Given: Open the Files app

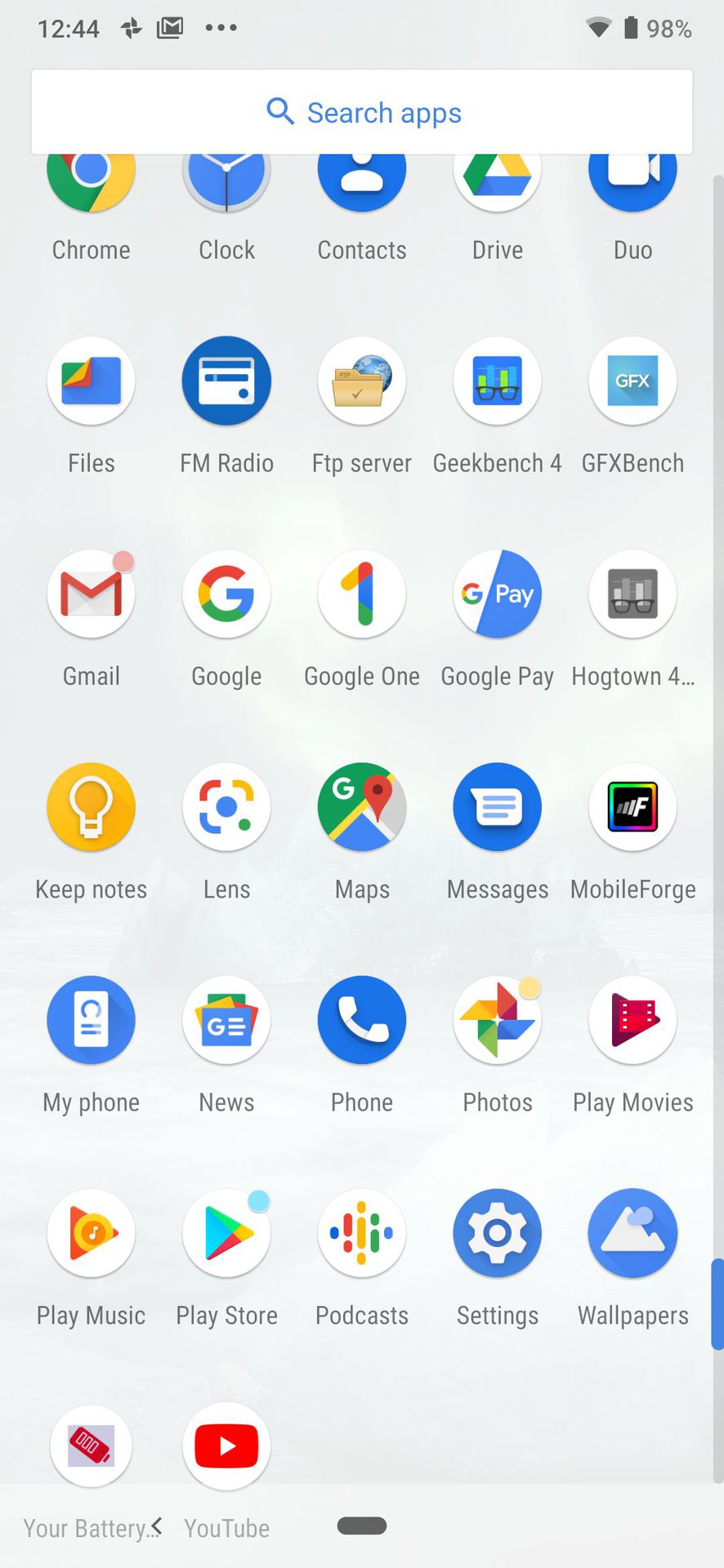Looking at the screenshot, I should pos(91,381).
